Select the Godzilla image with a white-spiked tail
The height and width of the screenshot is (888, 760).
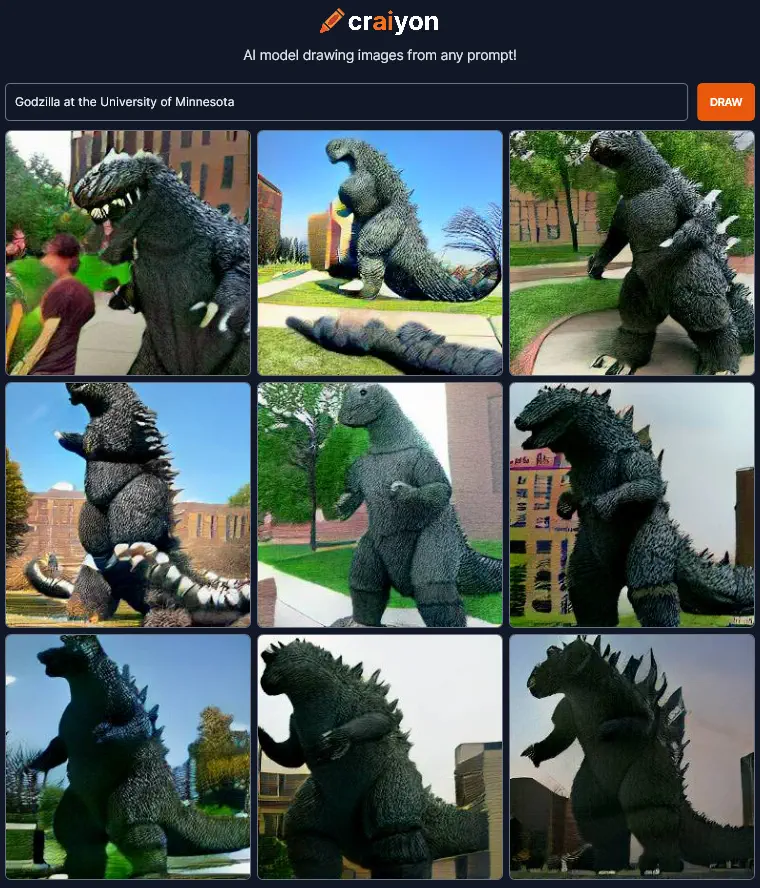pyautogui.click(x=128, y=505)
